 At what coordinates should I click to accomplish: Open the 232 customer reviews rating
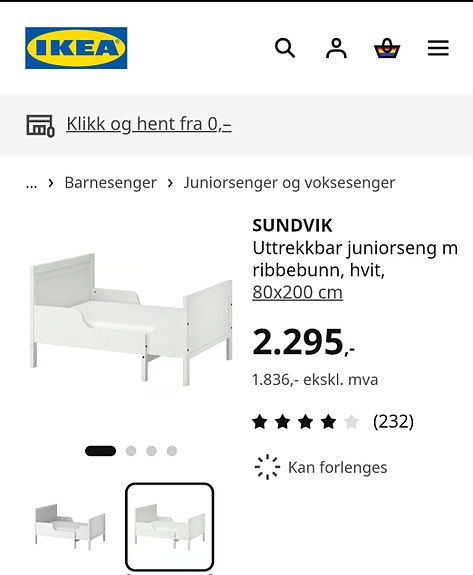point(333,422)
